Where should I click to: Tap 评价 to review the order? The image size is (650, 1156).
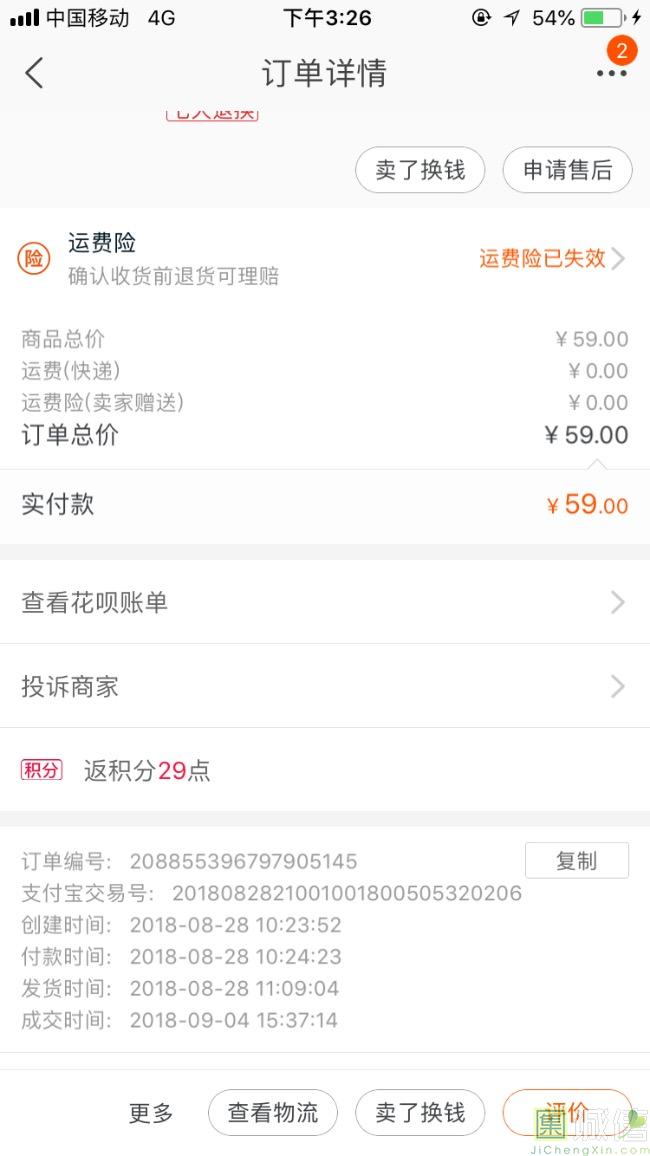point(567,1113)
